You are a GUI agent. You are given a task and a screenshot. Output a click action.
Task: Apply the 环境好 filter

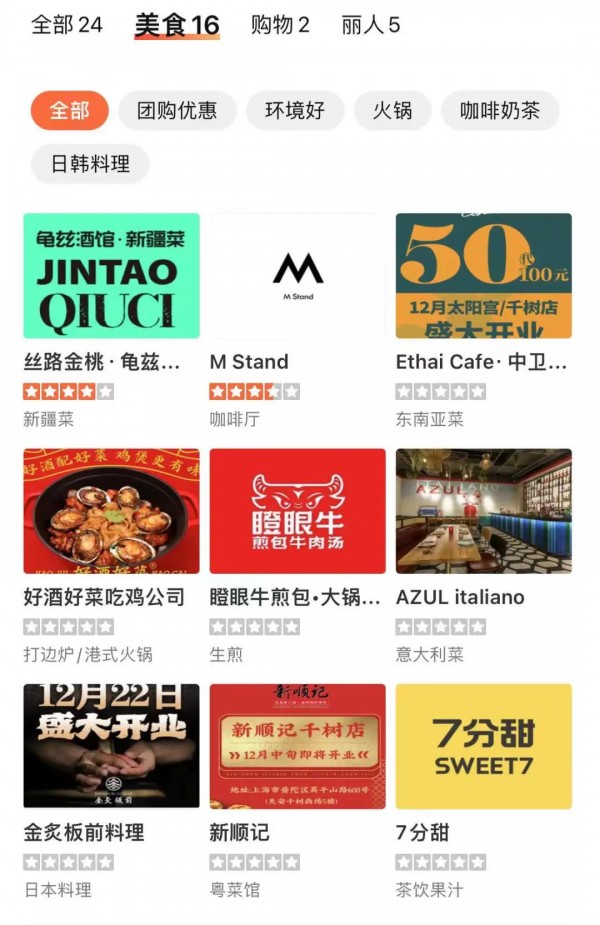point(295,110)
